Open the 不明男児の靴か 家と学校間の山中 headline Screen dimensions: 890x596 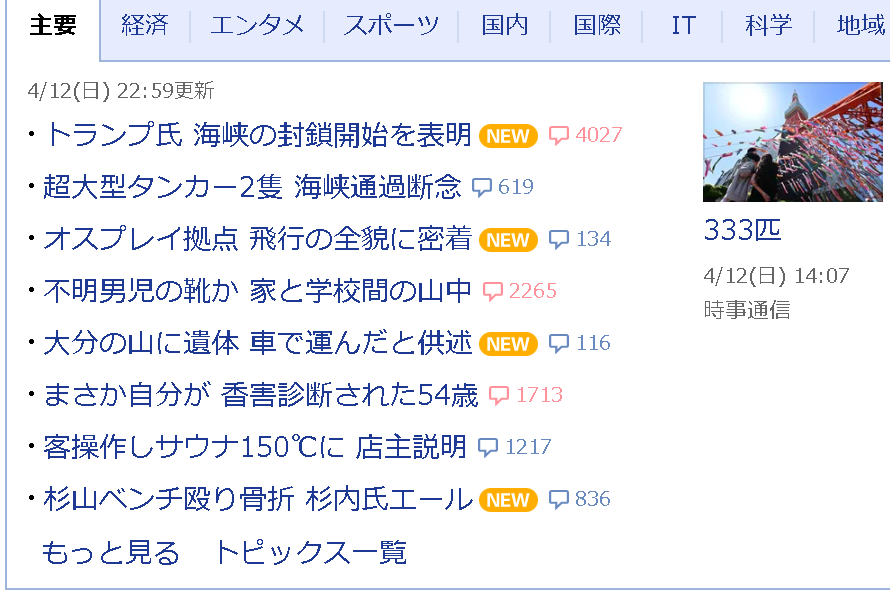[257, 291]
